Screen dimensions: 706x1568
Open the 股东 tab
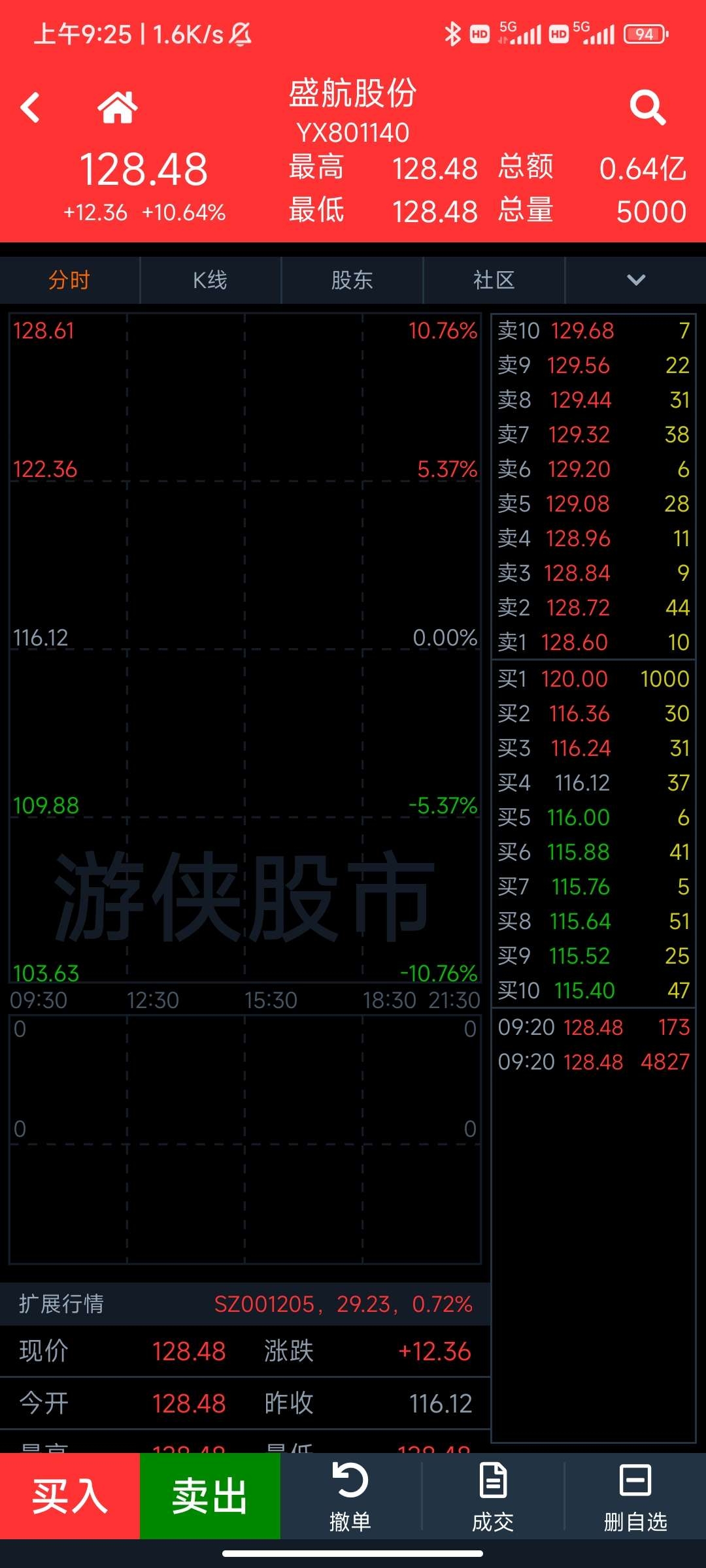point(352,280)
